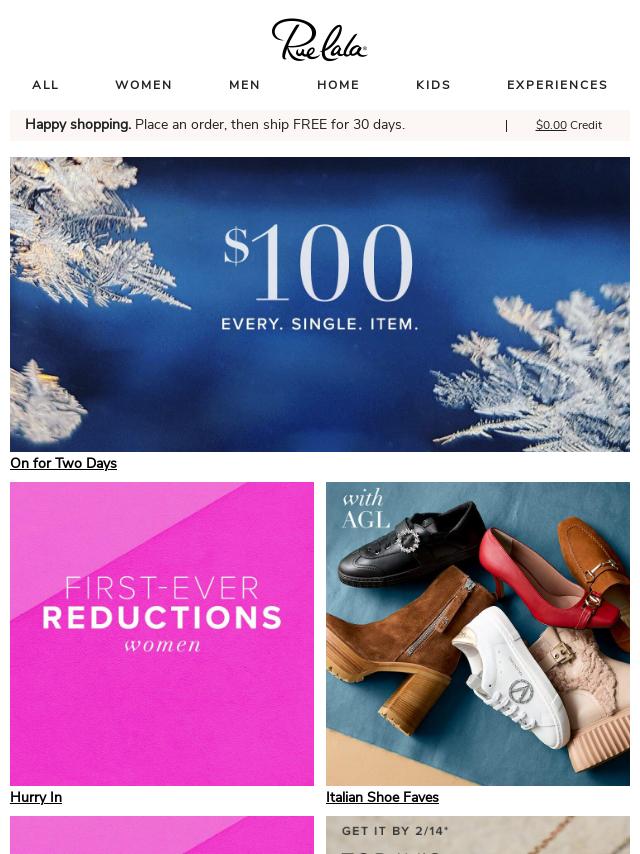The width and height of the screenshot is (640, 854).
Task: Open the Italian Shoe Faves link
Action: coord(382,797)
